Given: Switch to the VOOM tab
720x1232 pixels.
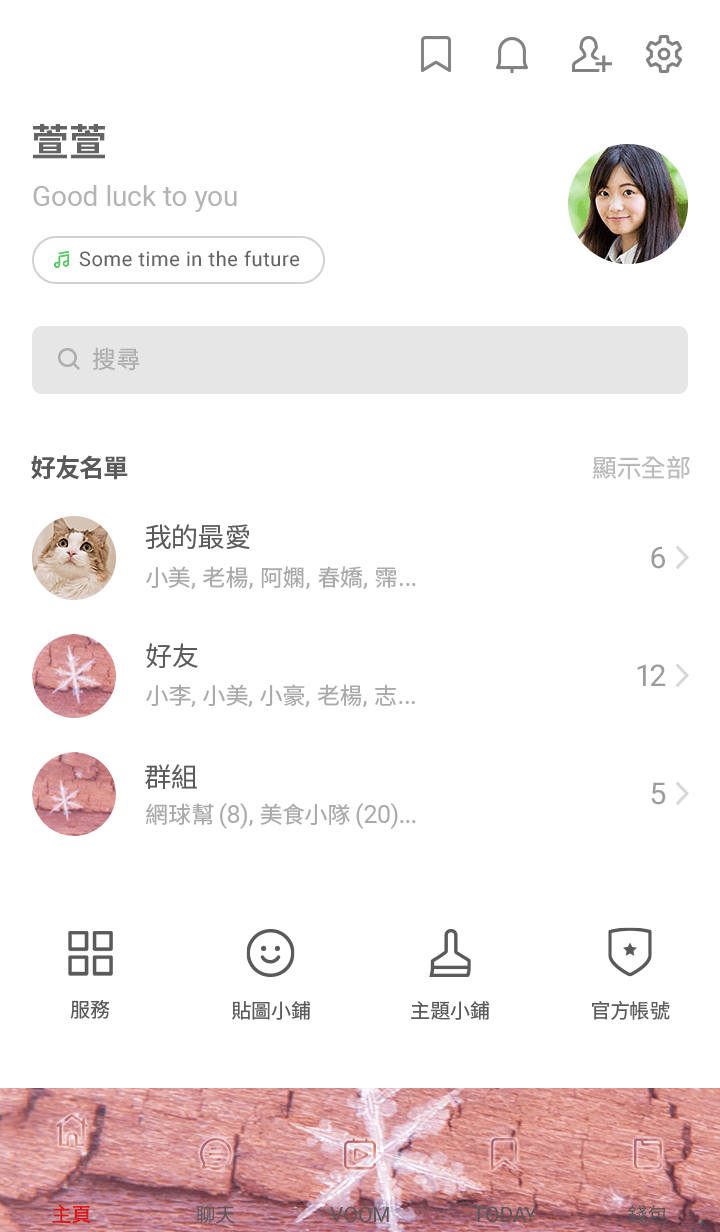Looking at the screenshot, I should tap(359, 1170).
